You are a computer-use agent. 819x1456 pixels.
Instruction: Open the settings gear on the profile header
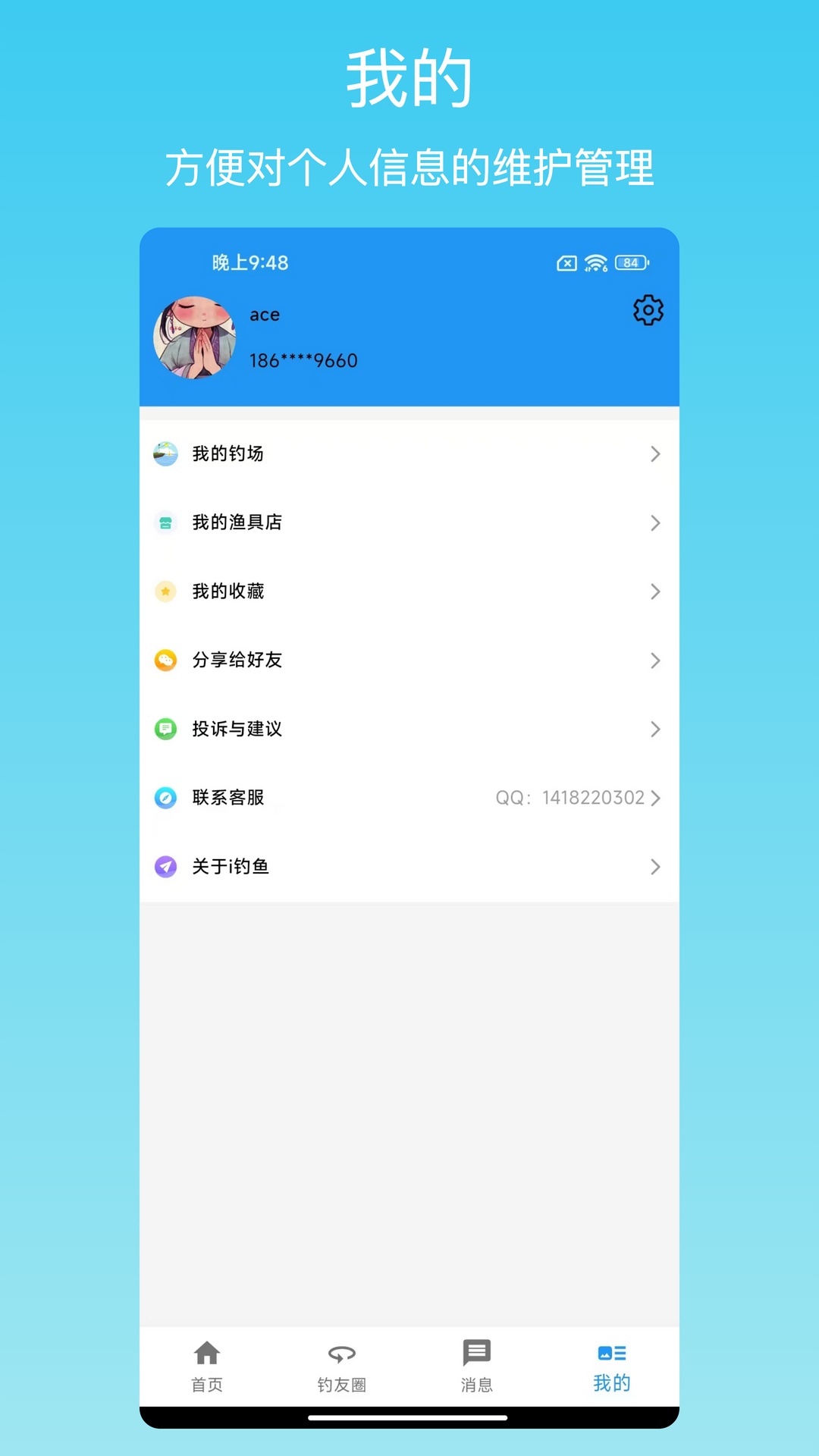[x=648, y=309]
